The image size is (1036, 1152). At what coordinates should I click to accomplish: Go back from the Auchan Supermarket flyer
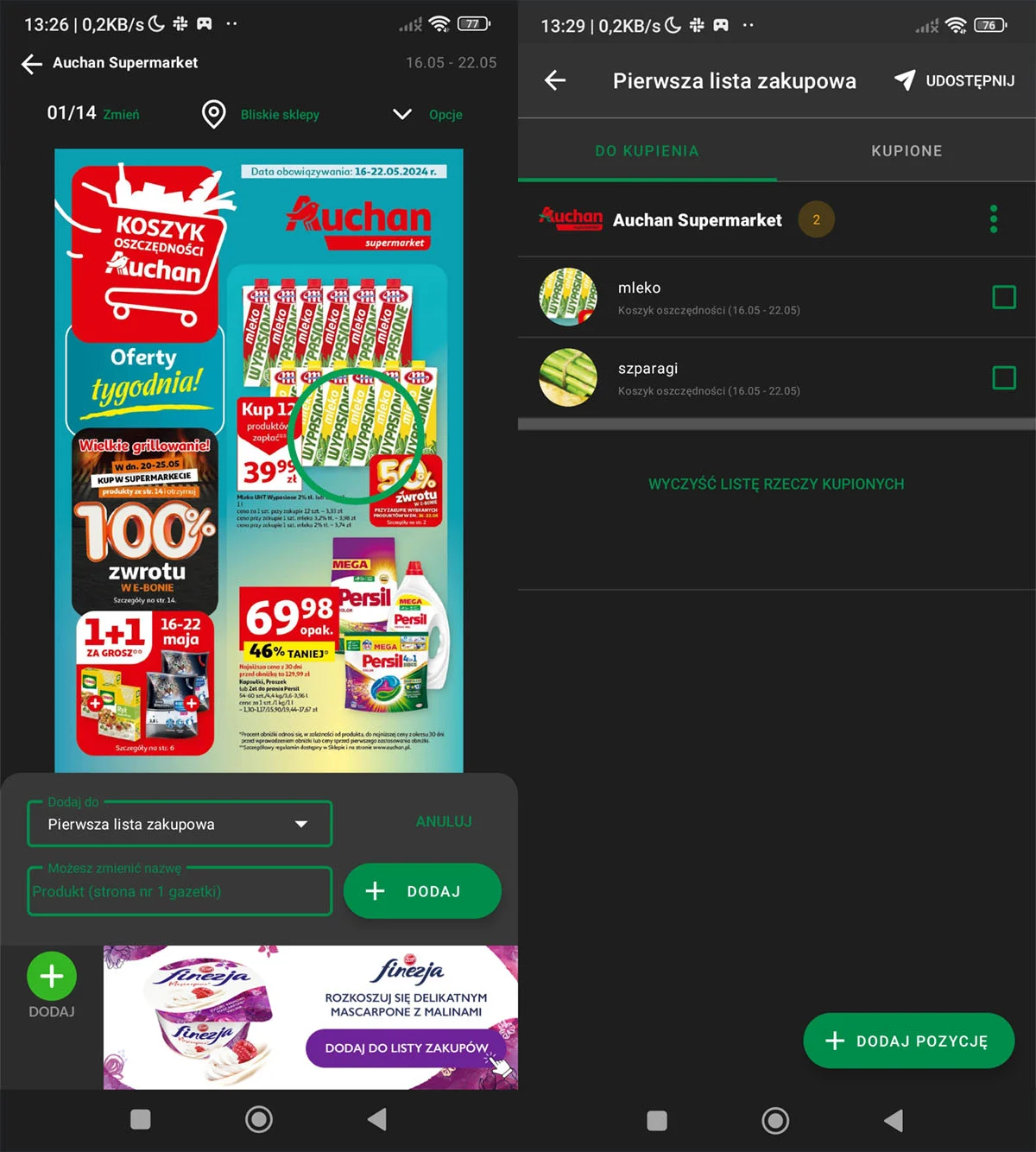(32, 64)
